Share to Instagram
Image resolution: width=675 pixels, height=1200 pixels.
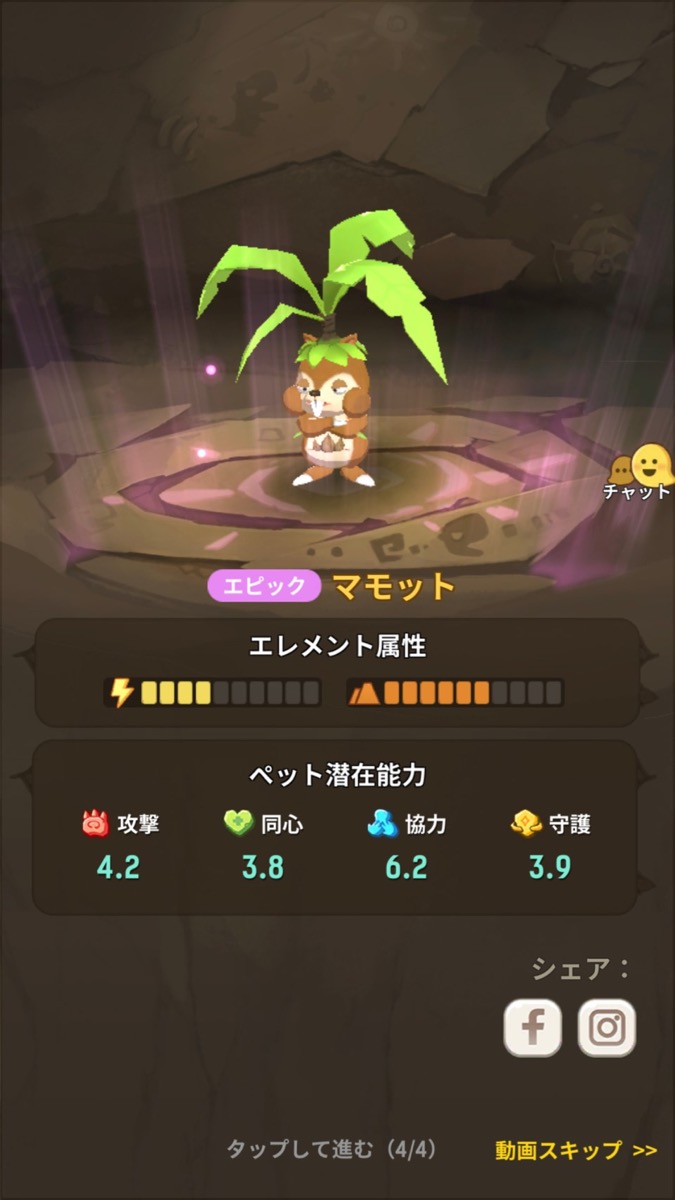(607, 1028)
